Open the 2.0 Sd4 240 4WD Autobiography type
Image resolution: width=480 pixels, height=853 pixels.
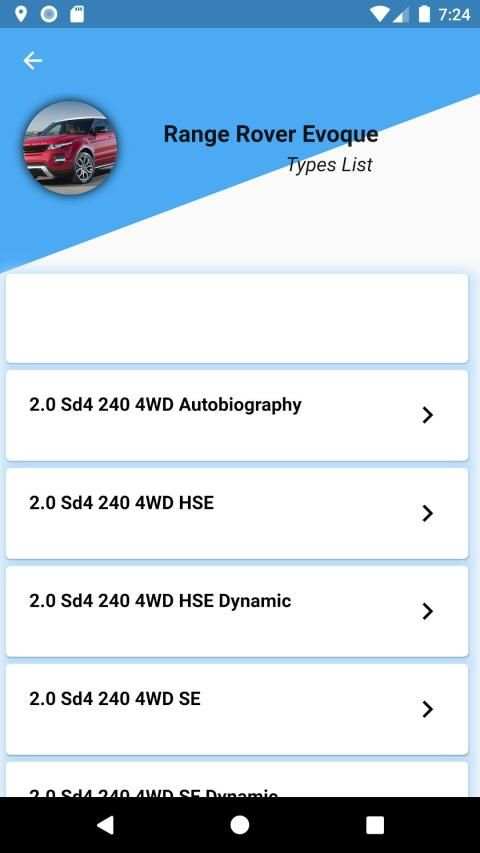point(237,415)
